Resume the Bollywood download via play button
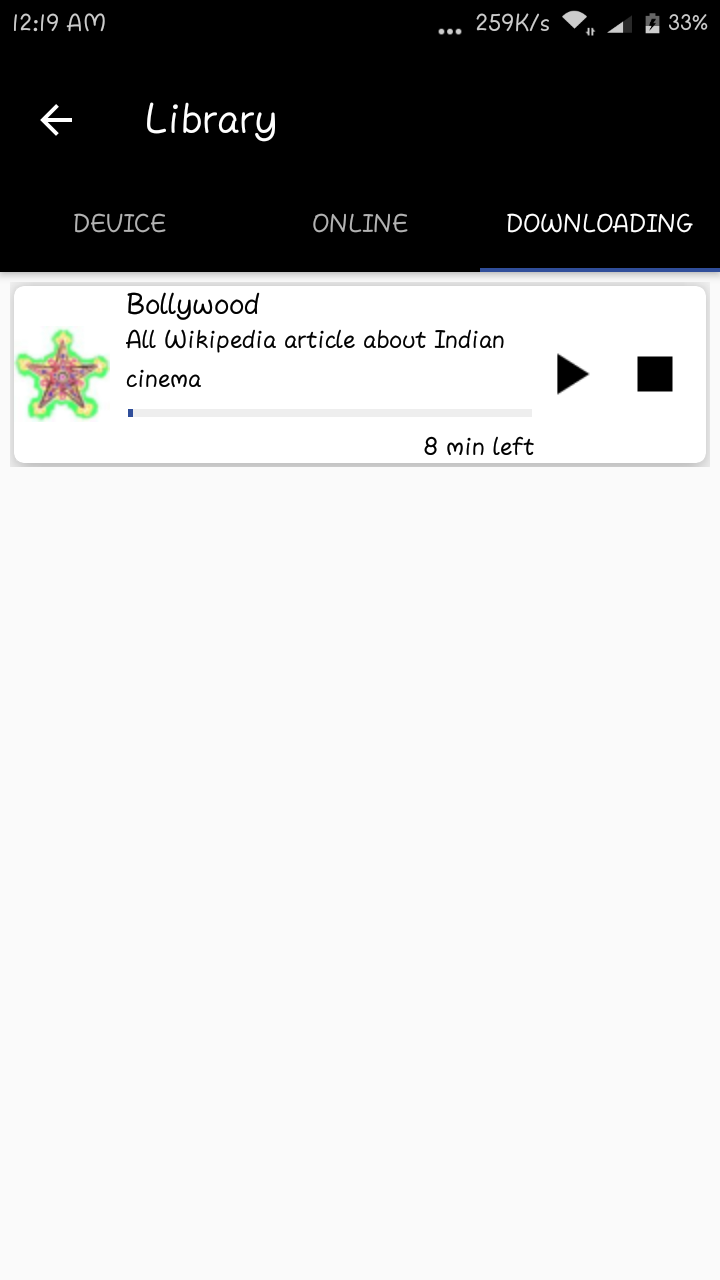 click(x=572, y=373)
